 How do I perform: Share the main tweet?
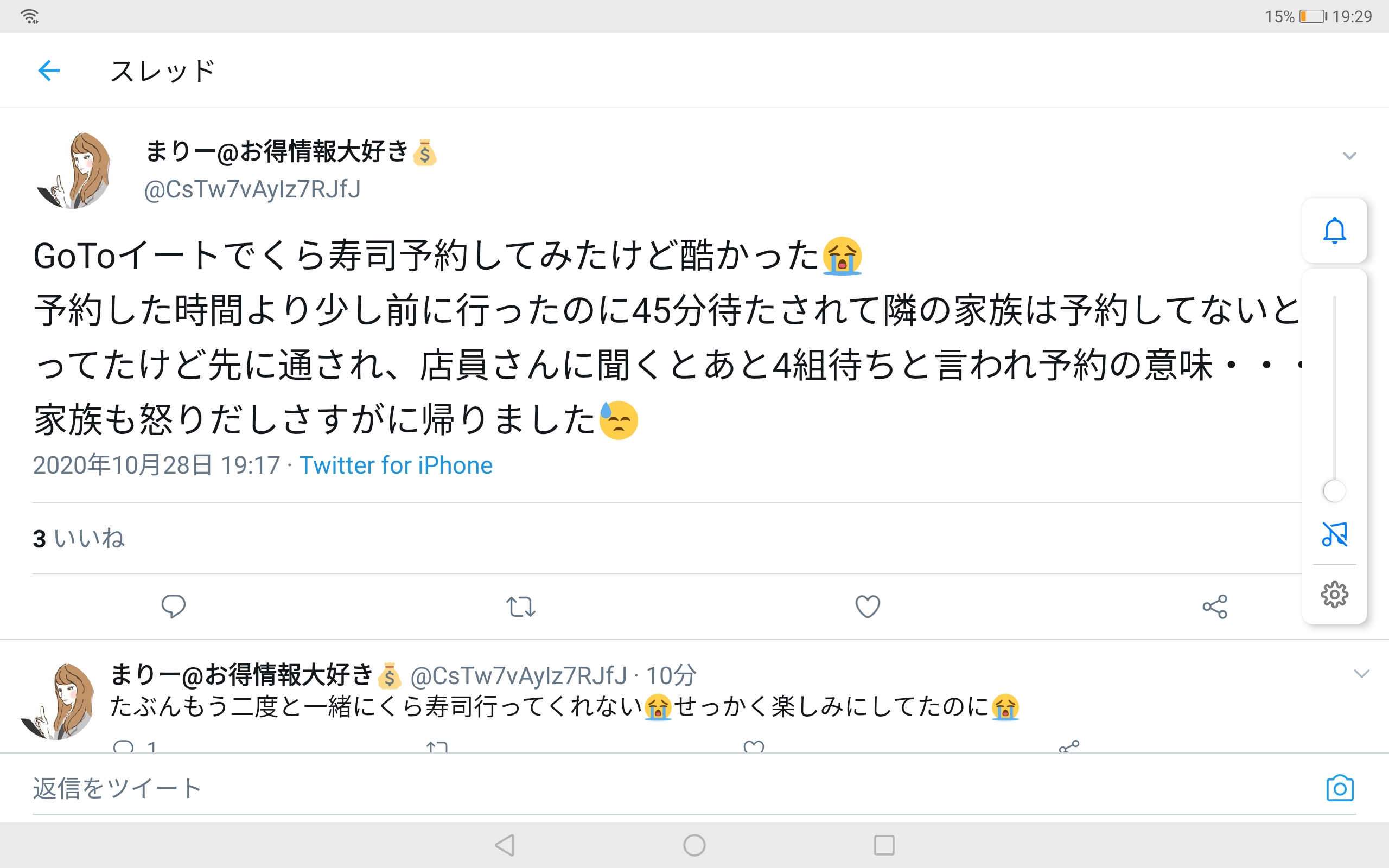pos(1214,606)
